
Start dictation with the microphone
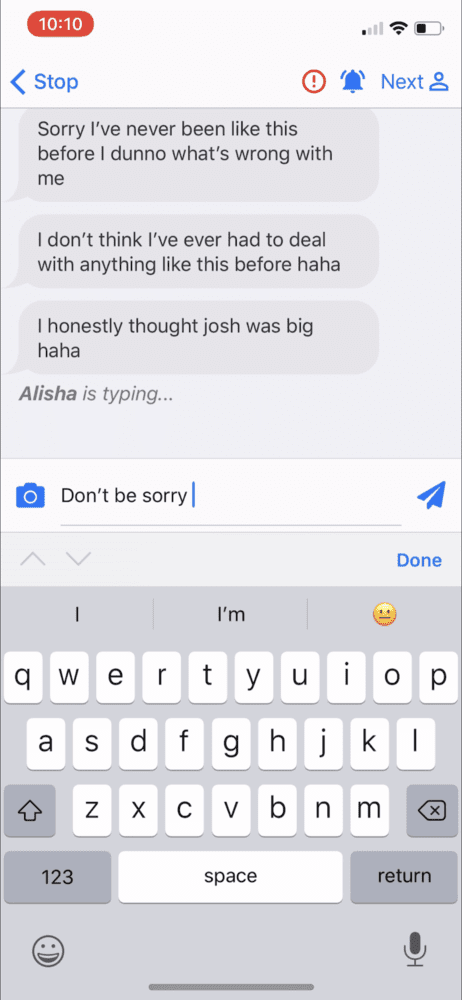click(414, 949)
